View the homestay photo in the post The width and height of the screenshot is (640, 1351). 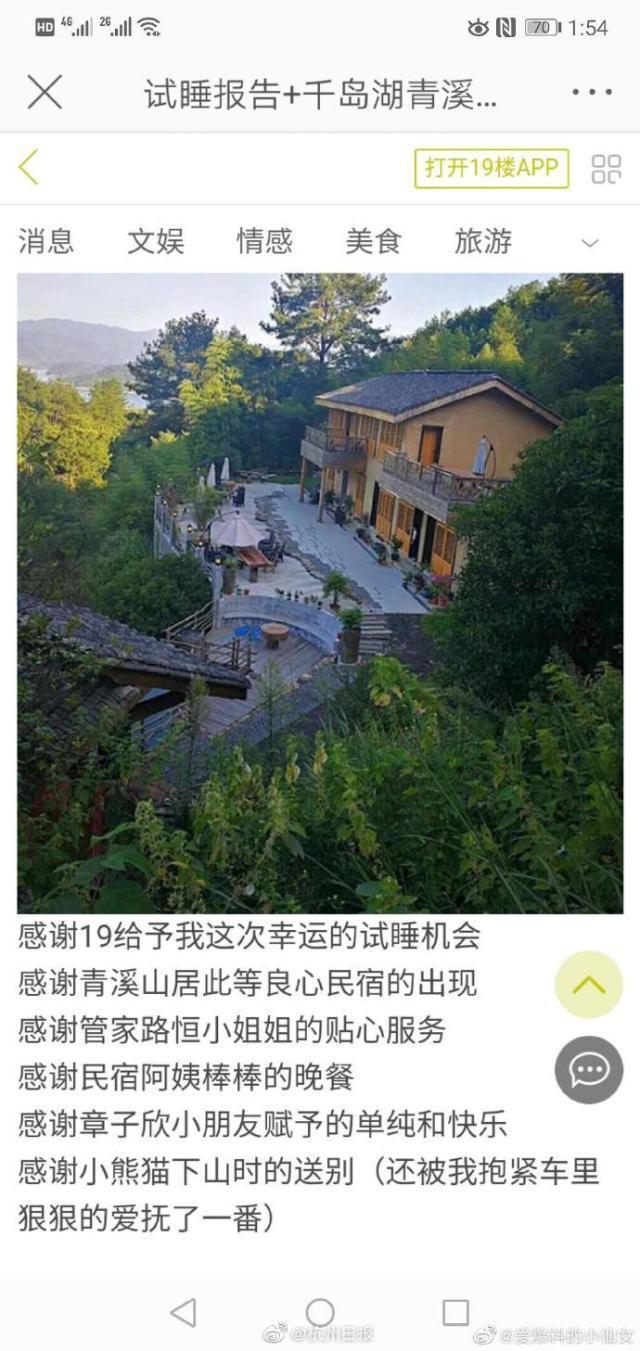pyautogui.click(x=320, y=592)
